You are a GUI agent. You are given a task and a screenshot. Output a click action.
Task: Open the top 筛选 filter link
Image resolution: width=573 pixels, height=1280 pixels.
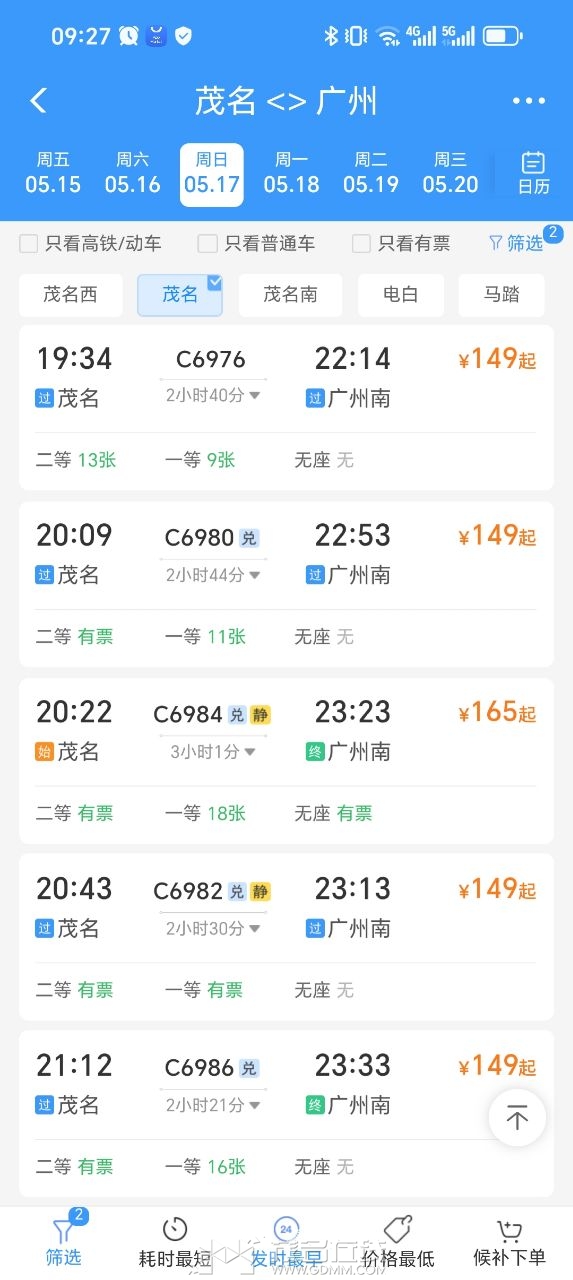[516, 243]
